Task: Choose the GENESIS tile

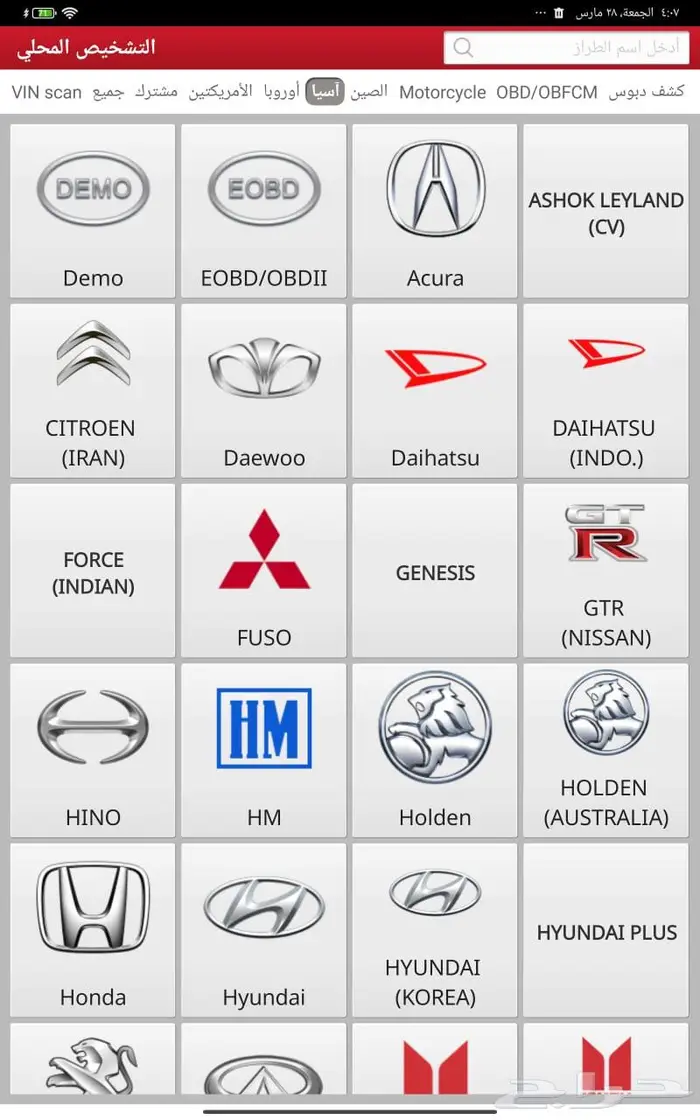Action: click(x=435, y=571)
